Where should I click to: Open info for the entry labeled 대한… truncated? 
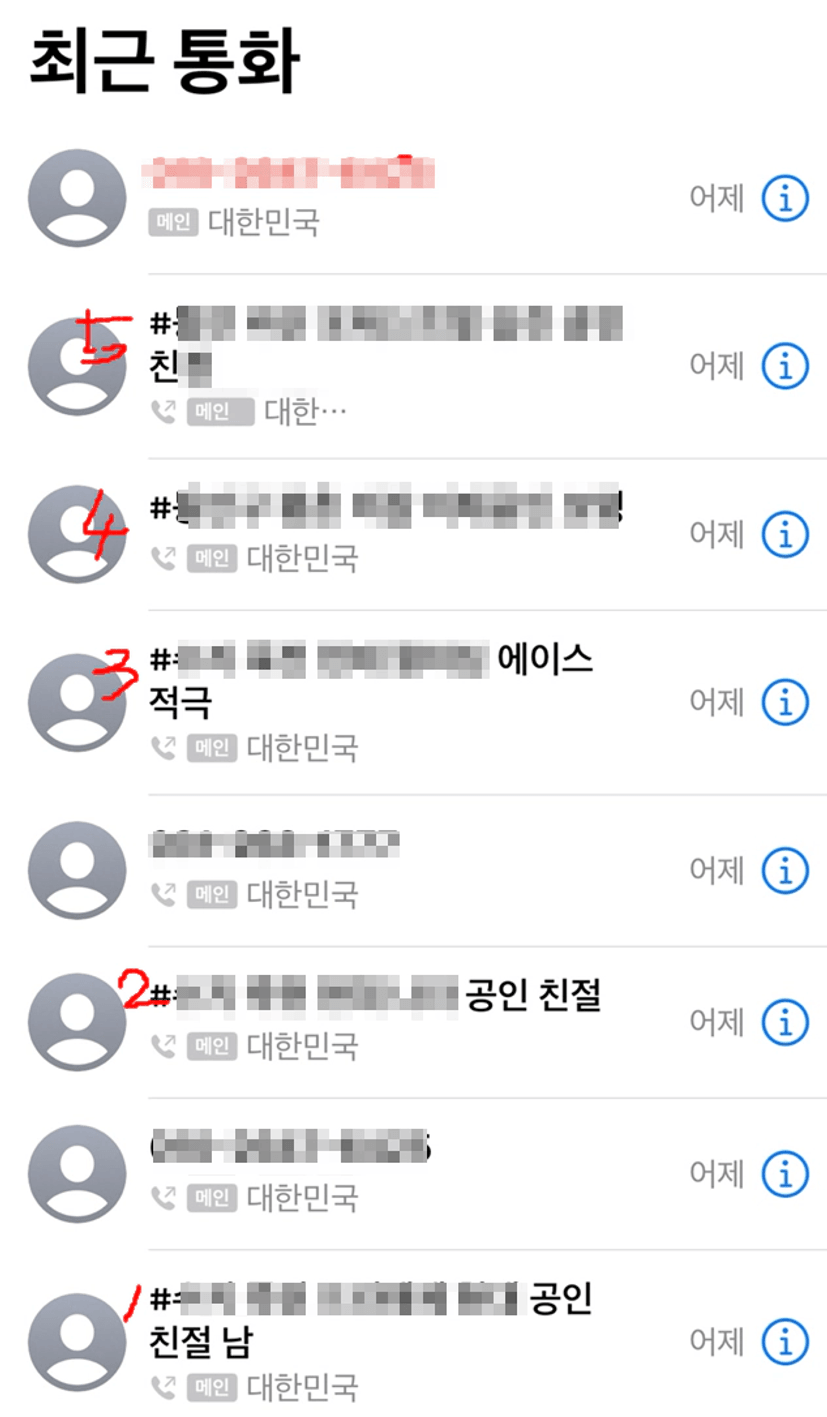tap(785, 367)
